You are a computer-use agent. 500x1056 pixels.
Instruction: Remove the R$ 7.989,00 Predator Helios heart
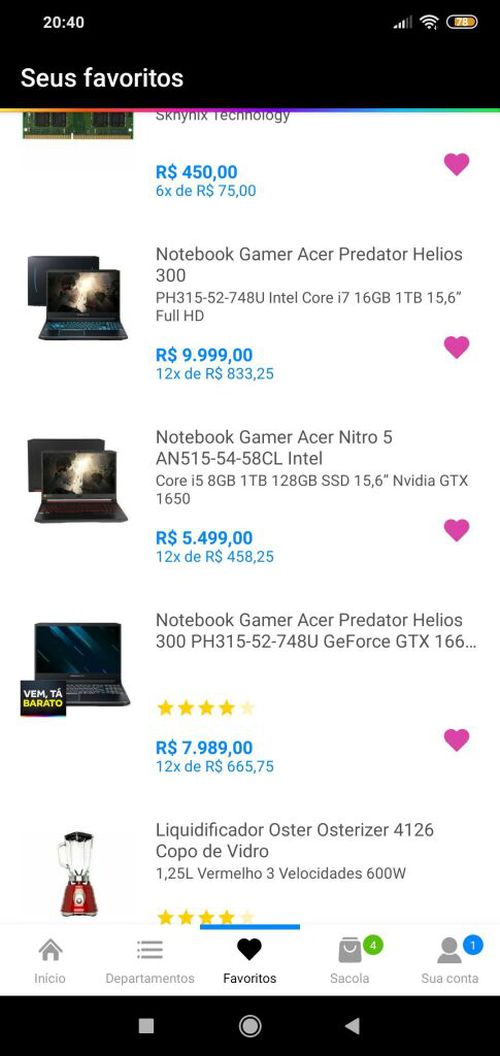456,739
